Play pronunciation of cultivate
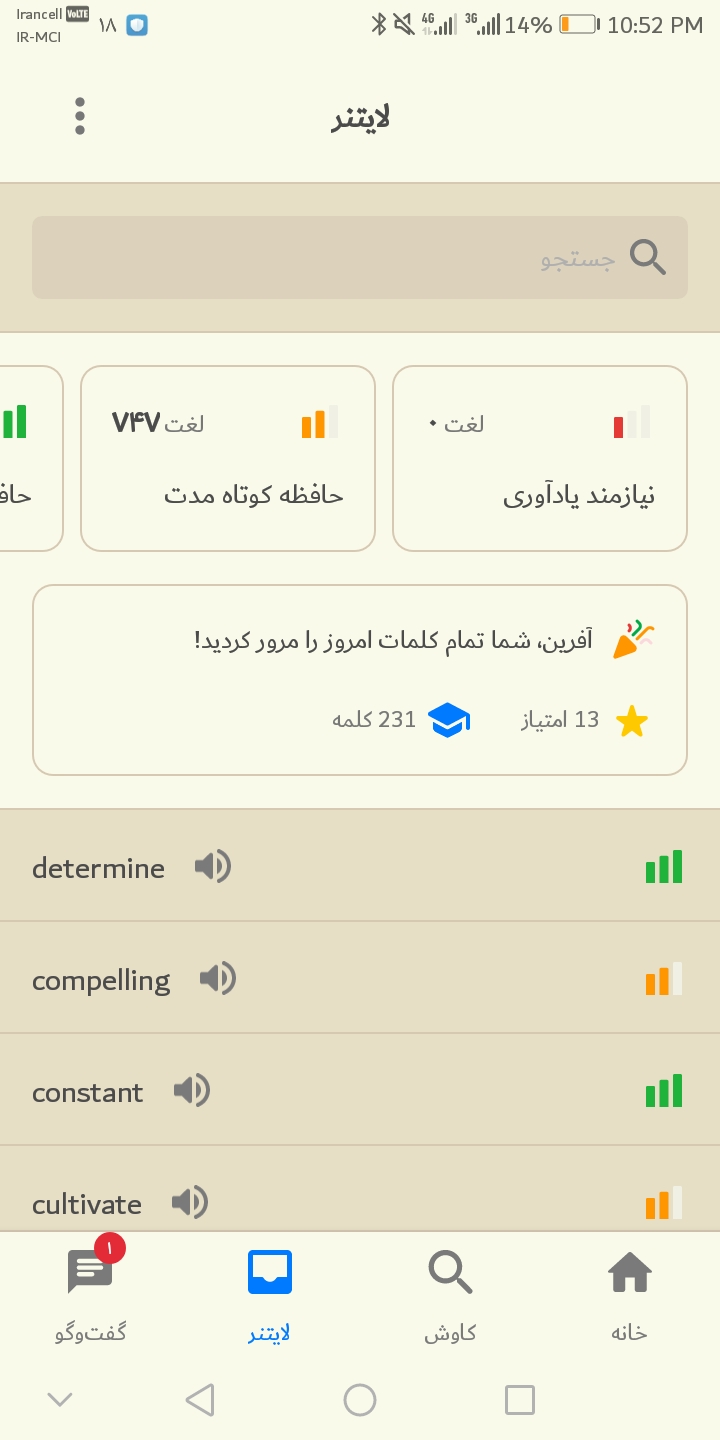 click(189, 1202)
